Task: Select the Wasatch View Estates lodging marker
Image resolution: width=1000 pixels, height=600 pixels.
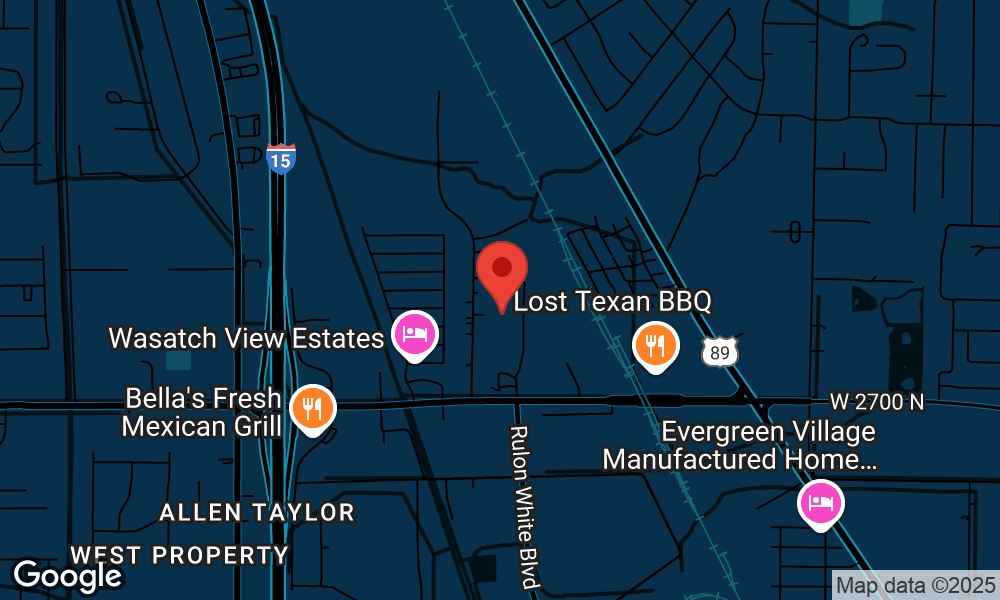Action: [x=414, y=334]
